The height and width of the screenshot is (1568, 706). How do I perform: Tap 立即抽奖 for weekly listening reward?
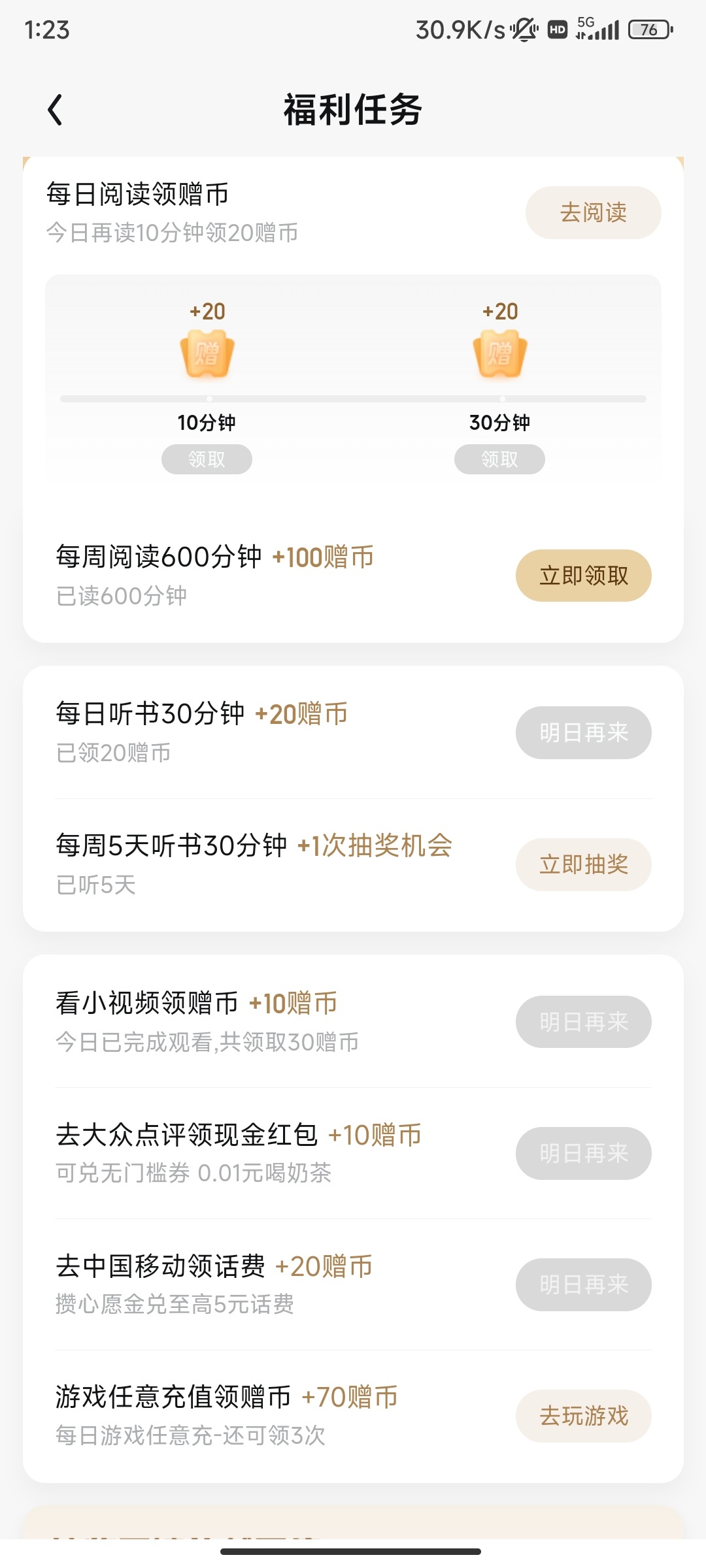(x=583, y=864)
